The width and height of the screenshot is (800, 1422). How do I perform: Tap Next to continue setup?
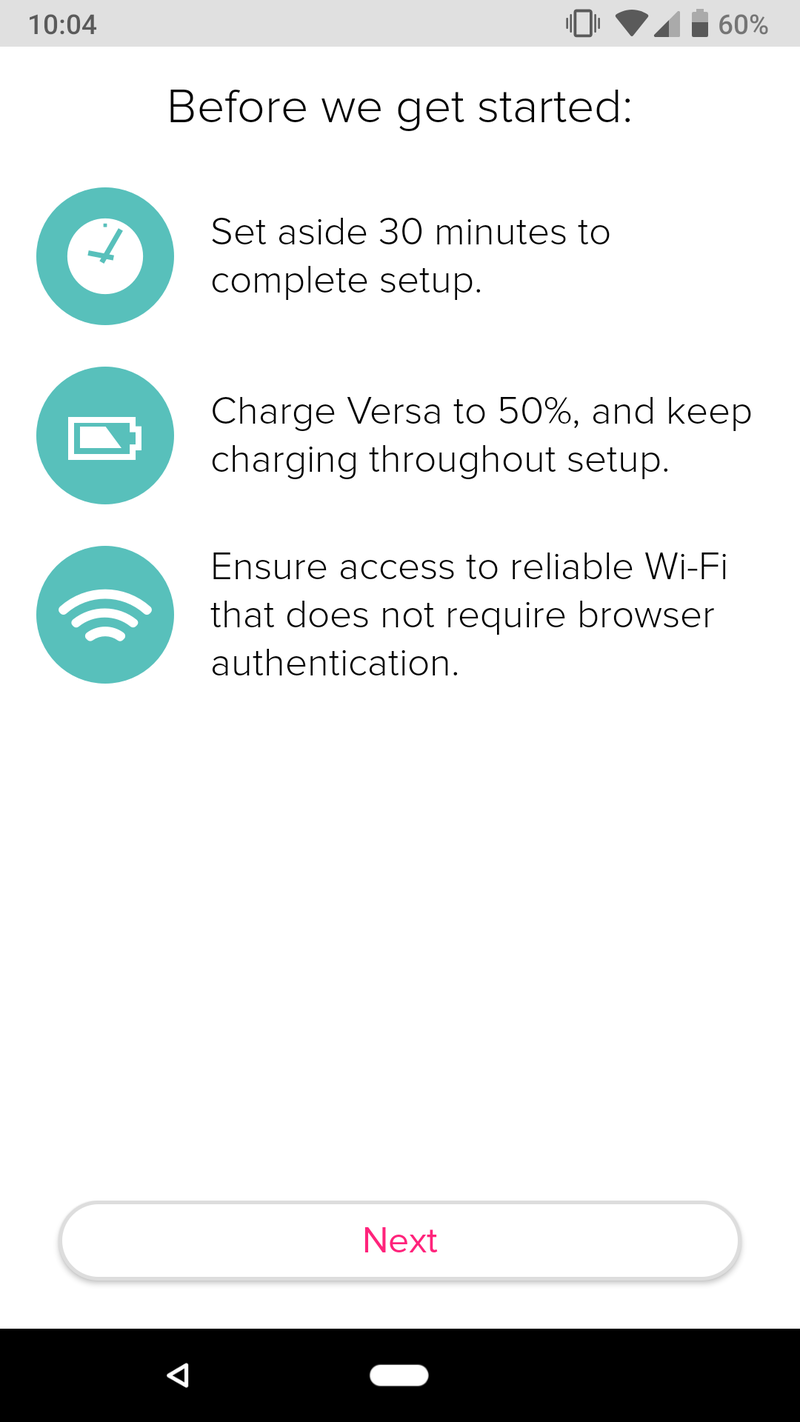pos(400,1240)
